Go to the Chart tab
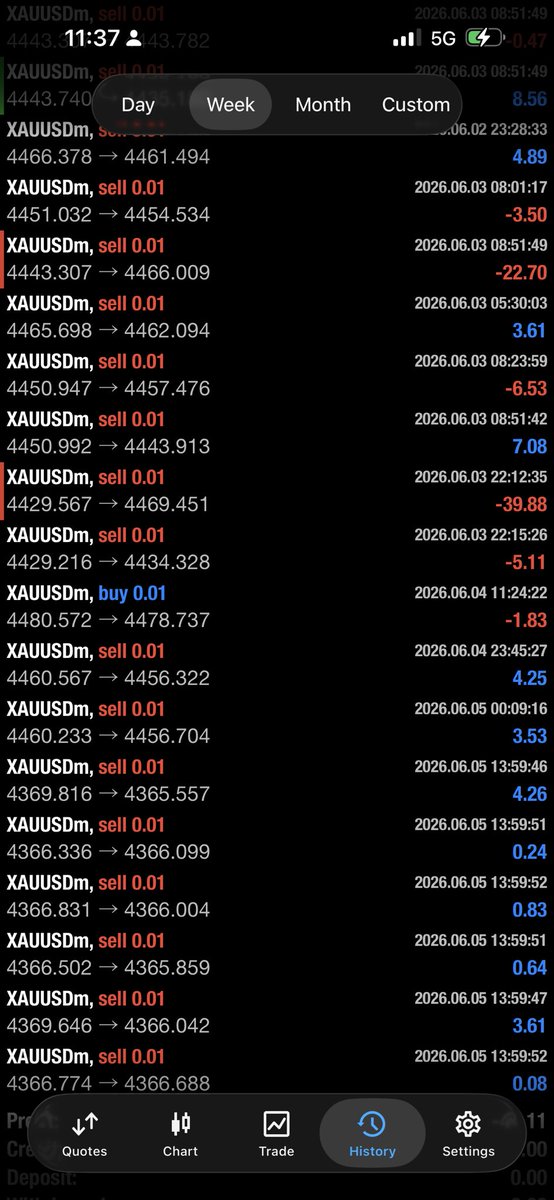 pos(180,1134)
